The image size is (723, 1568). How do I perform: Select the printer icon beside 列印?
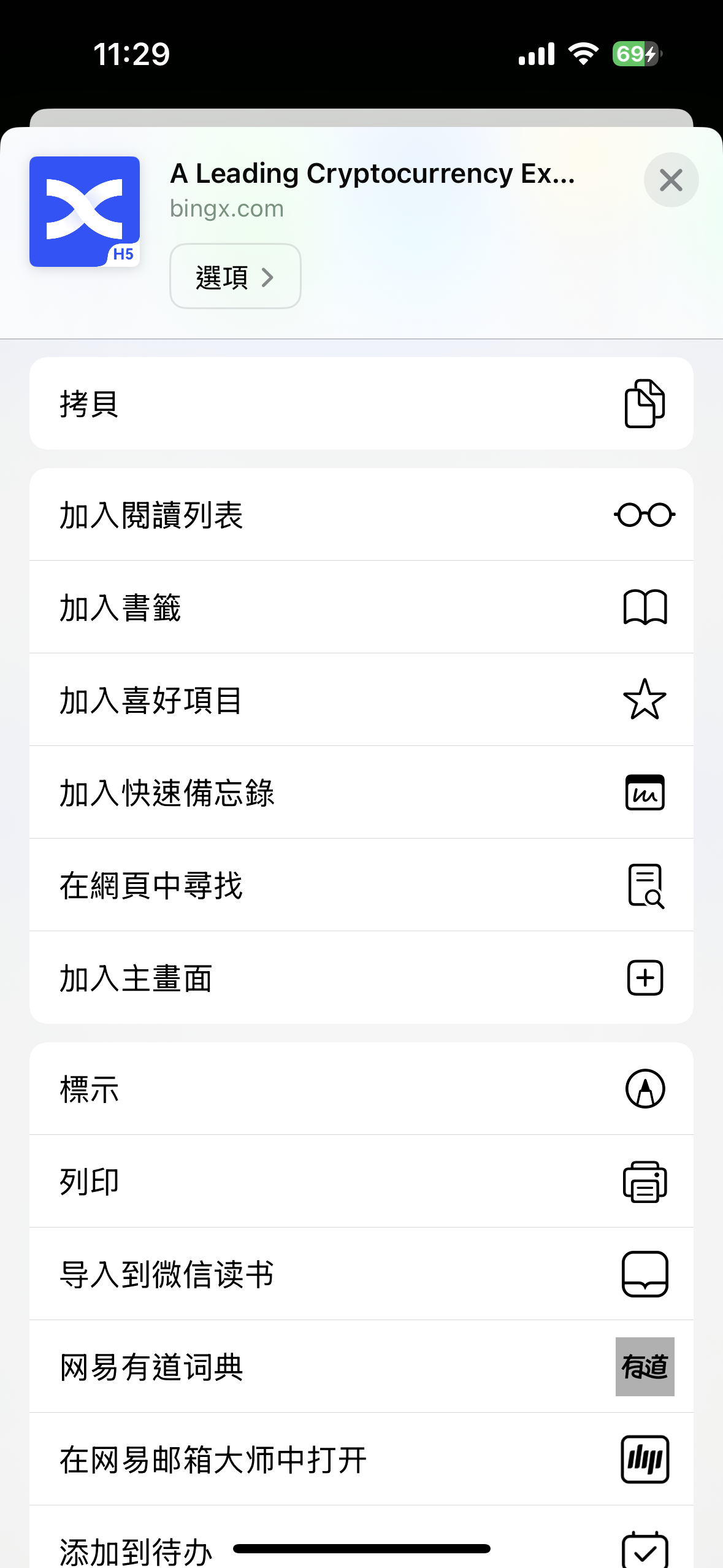click(x=645, y=1182)
